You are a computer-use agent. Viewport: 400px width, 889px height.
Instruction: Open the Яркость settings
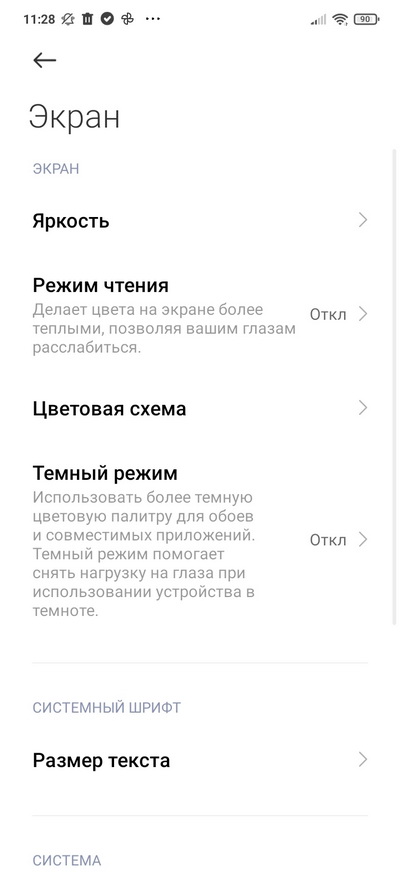tap(200, 221)
